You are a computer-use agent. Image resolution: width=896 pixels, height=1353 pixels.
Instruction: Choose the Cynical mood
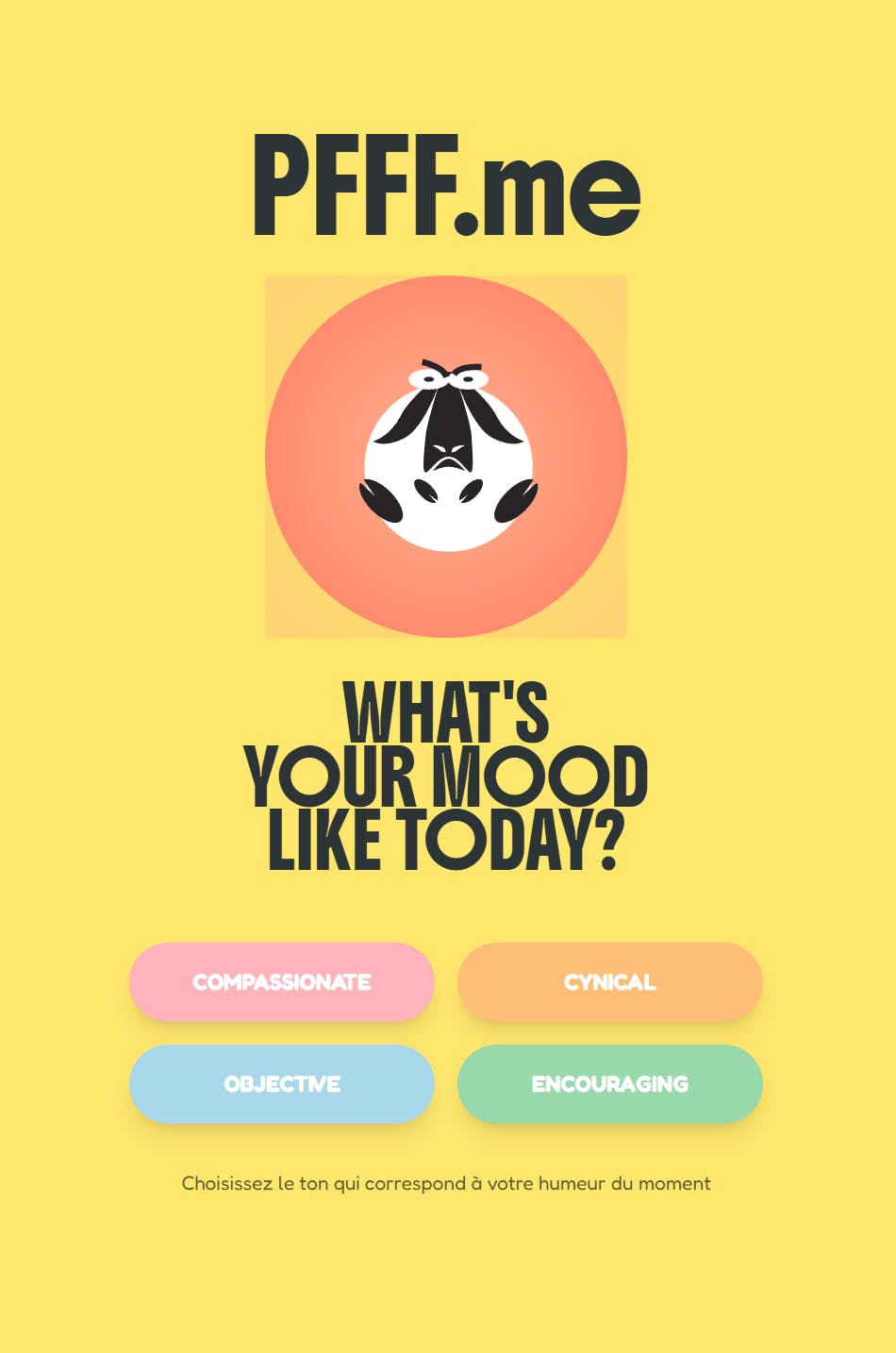coord(609,982)
